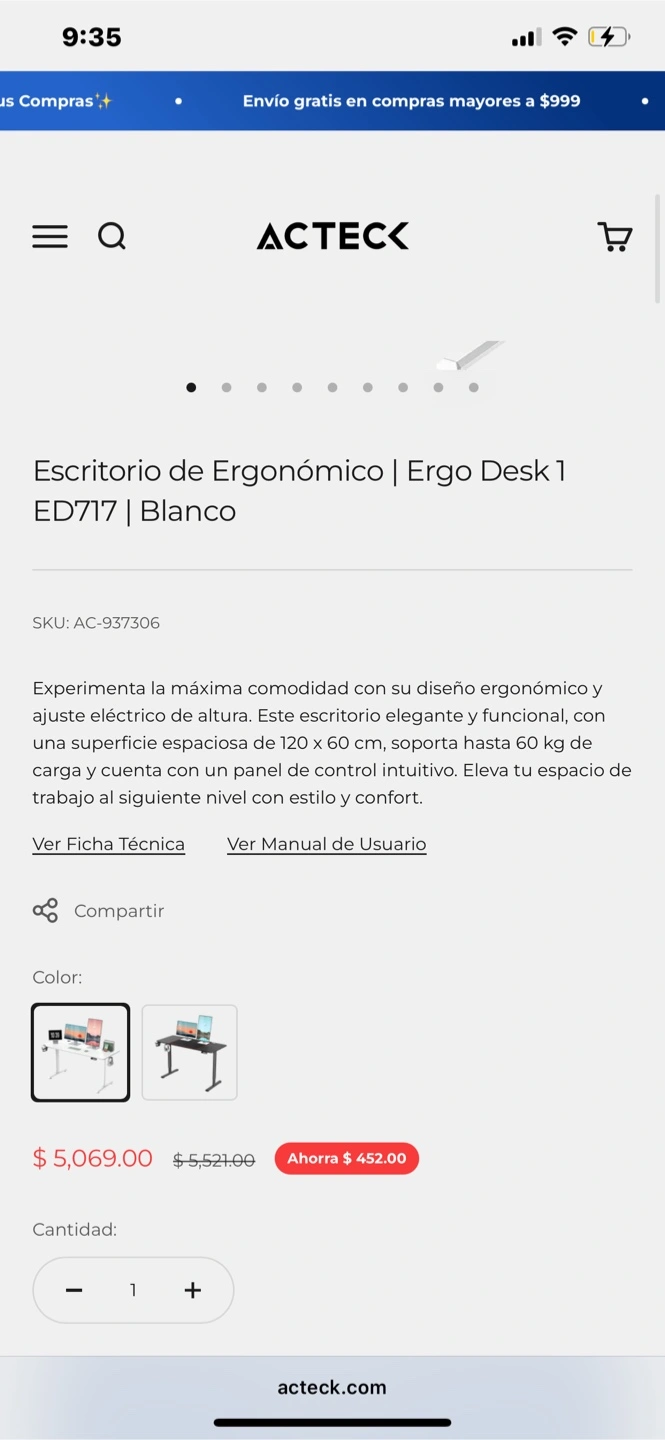This screenshot has width=665, height=1440.
Task: Open the search icon
Action: coord(112,237)
